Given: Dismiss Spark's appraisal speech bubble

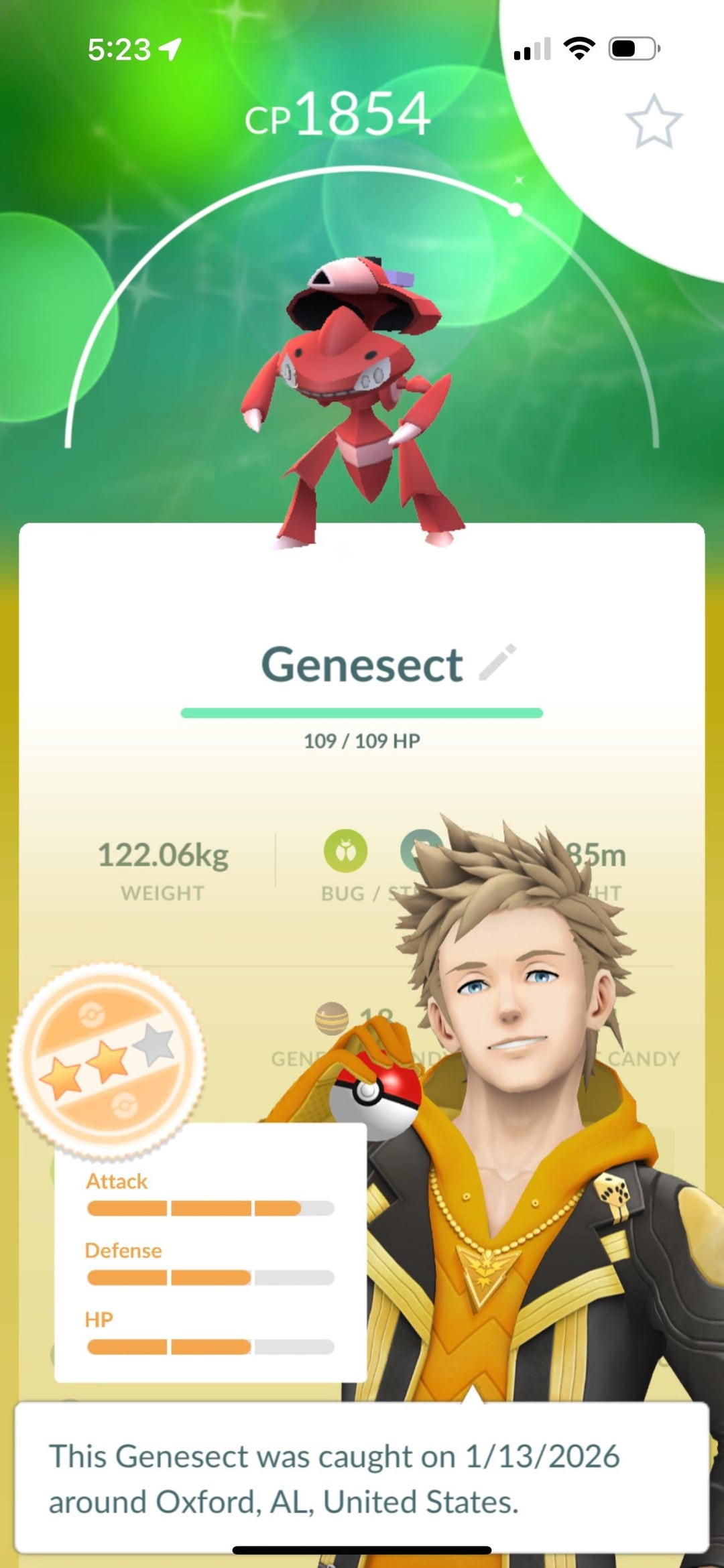Looking at the screenshot, I should tap(362, 1478).
